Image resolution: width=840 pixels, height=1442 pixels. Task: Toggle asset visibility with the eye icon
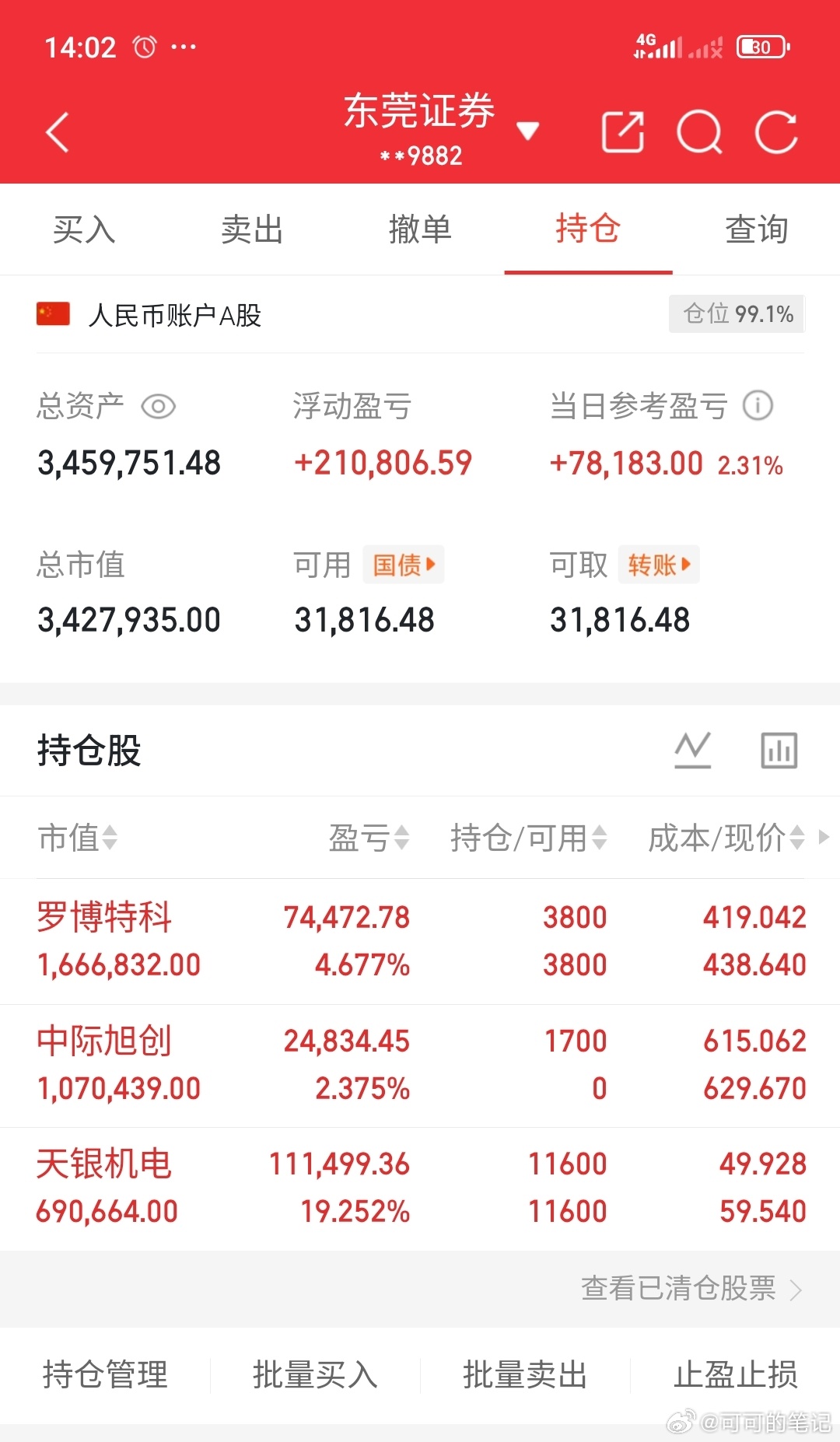point(158,407)
